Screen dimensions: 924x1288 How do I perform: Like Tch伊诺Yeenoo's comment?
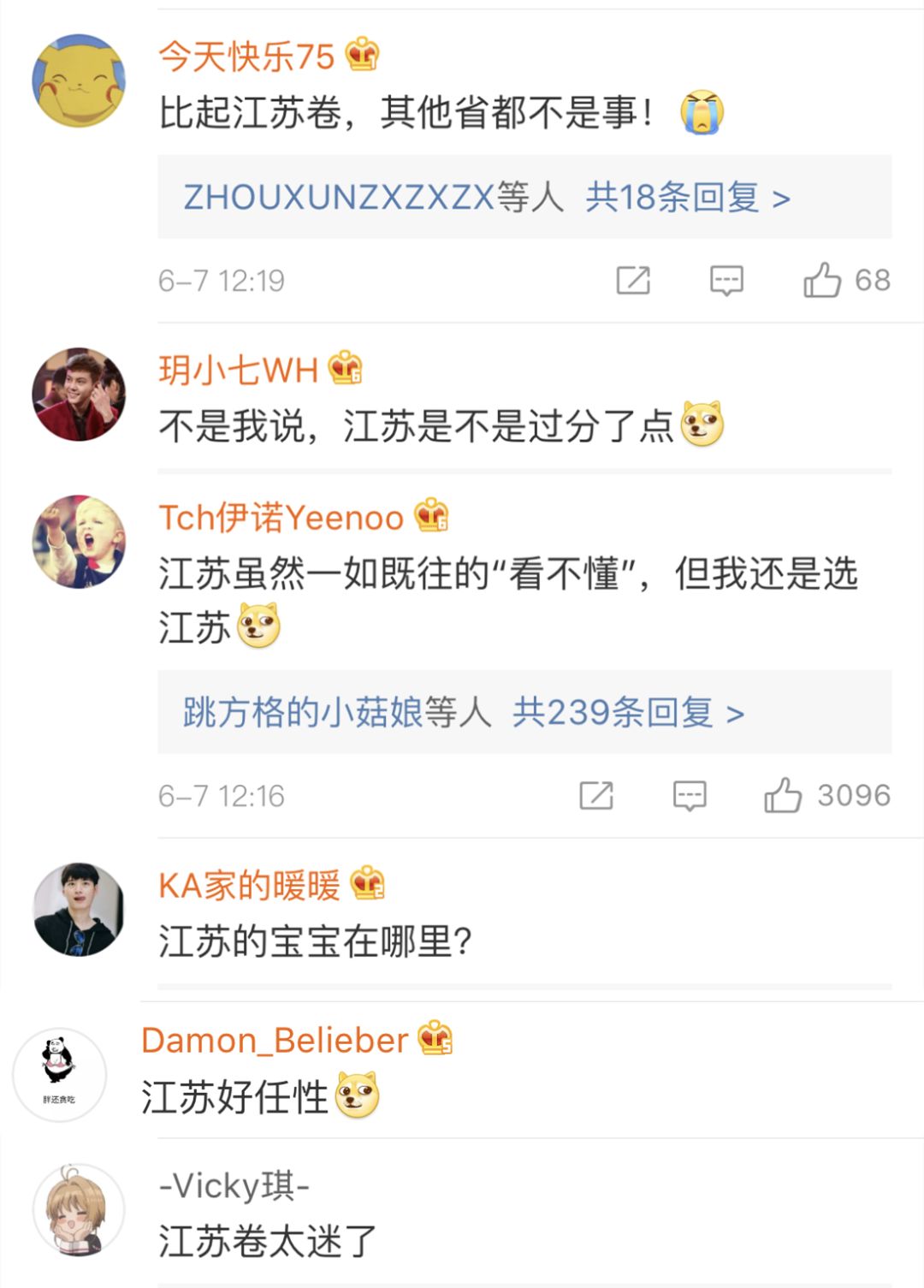coord(783,795)
